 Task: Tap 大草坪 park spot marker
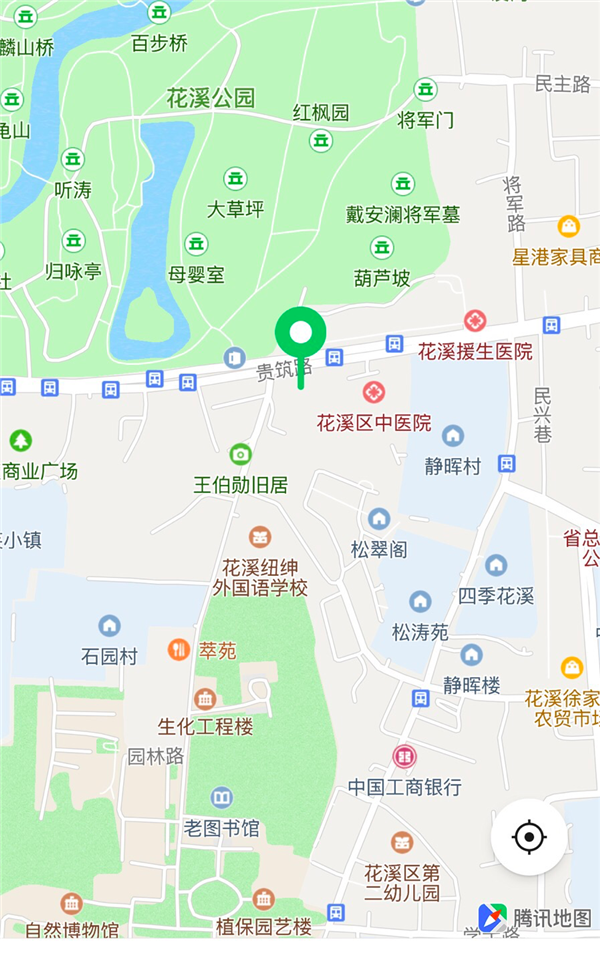[236, 179]
